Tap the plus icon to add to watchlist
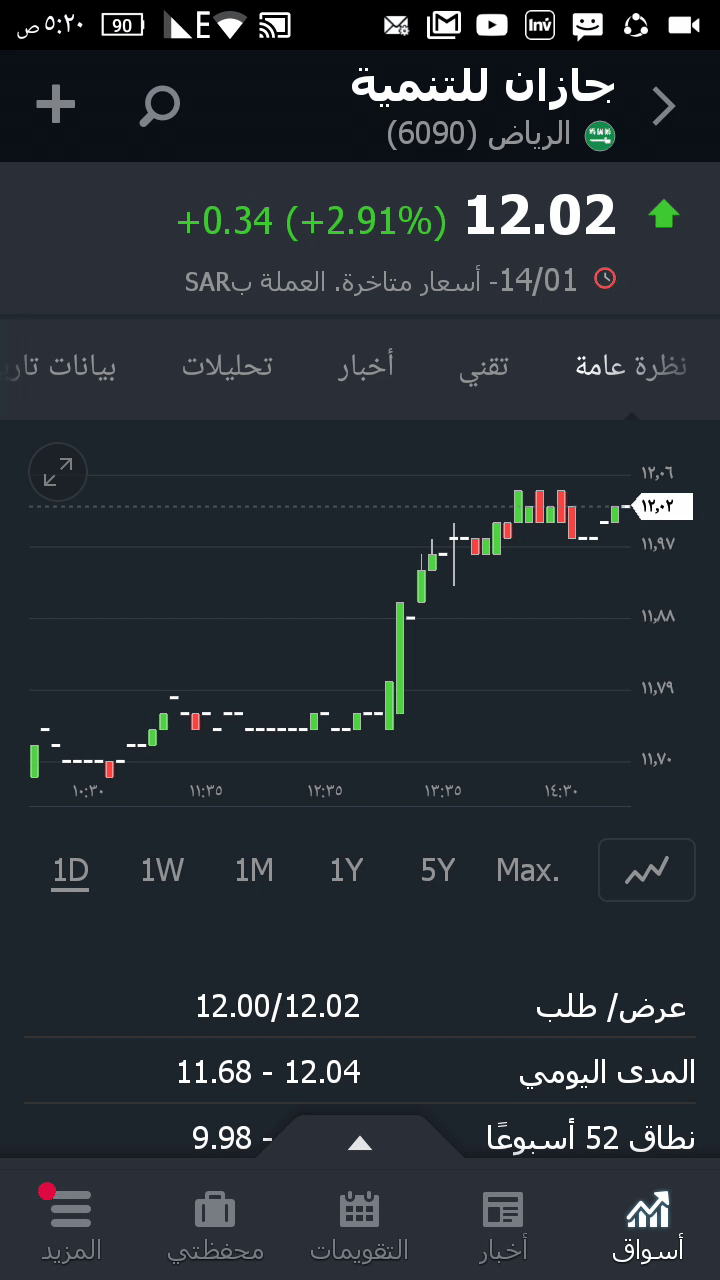This screenshot has height=1280, width=720. [x=56, y=104]
